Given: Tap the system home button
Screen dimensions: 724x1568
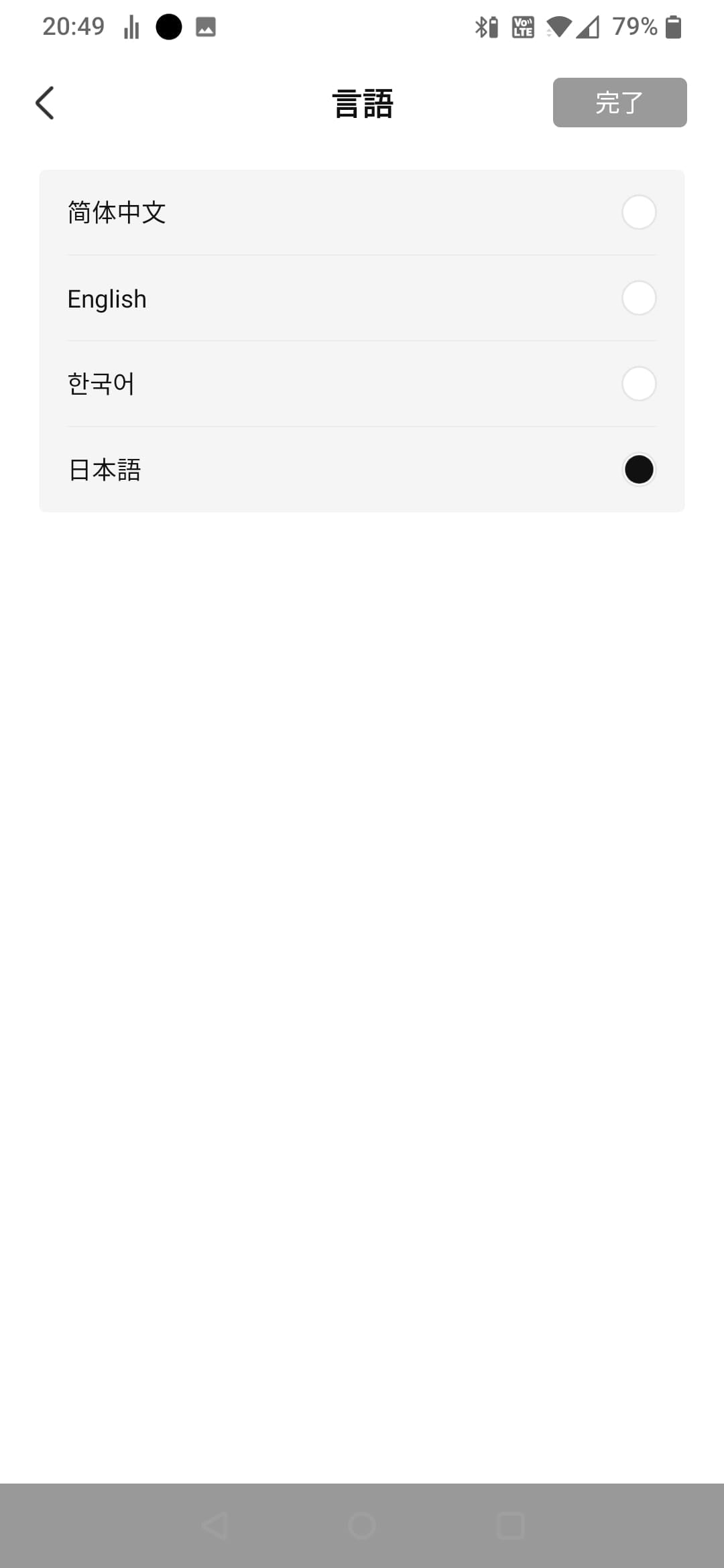Looking at the screenshot, I should coord(362,1526).
